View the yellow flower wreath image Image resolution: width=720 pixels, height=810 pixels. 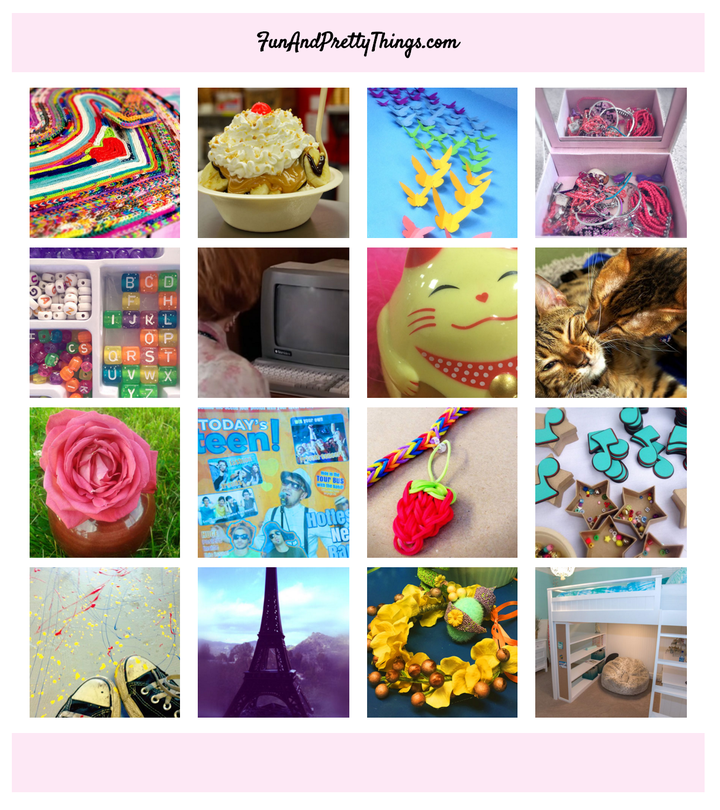pyautogui.click(x=442, y=642)
